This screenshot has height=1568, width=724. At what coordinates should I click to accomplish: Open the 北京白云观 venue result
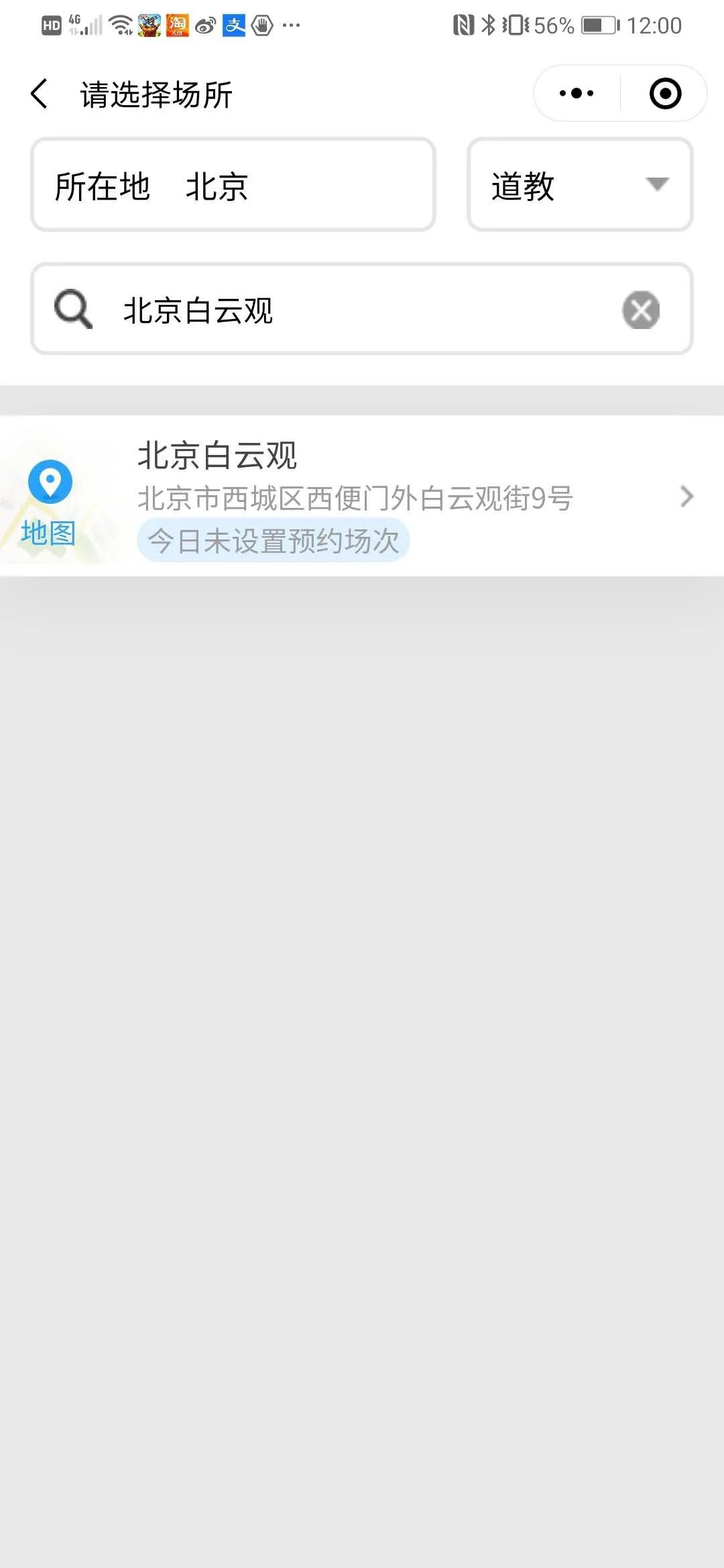(402, 497)
